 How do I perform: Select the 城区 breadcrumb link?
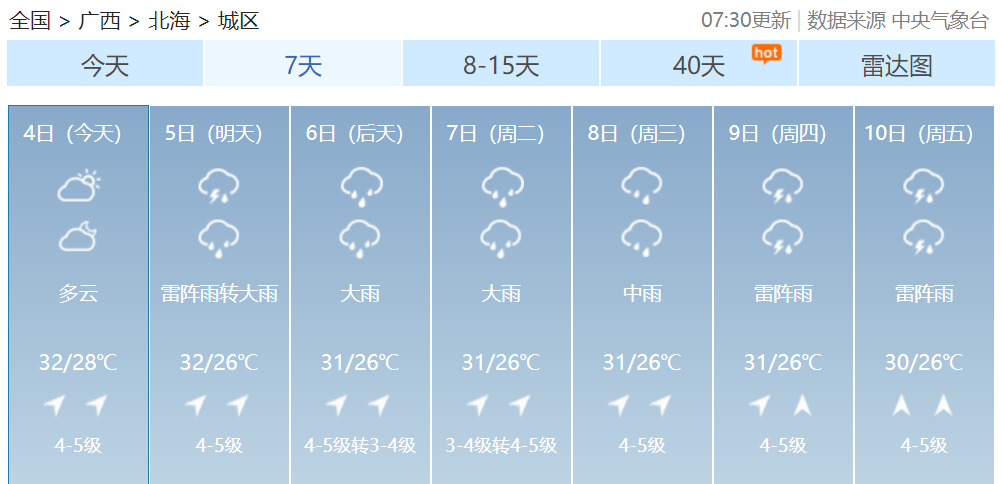pos(238,21)
